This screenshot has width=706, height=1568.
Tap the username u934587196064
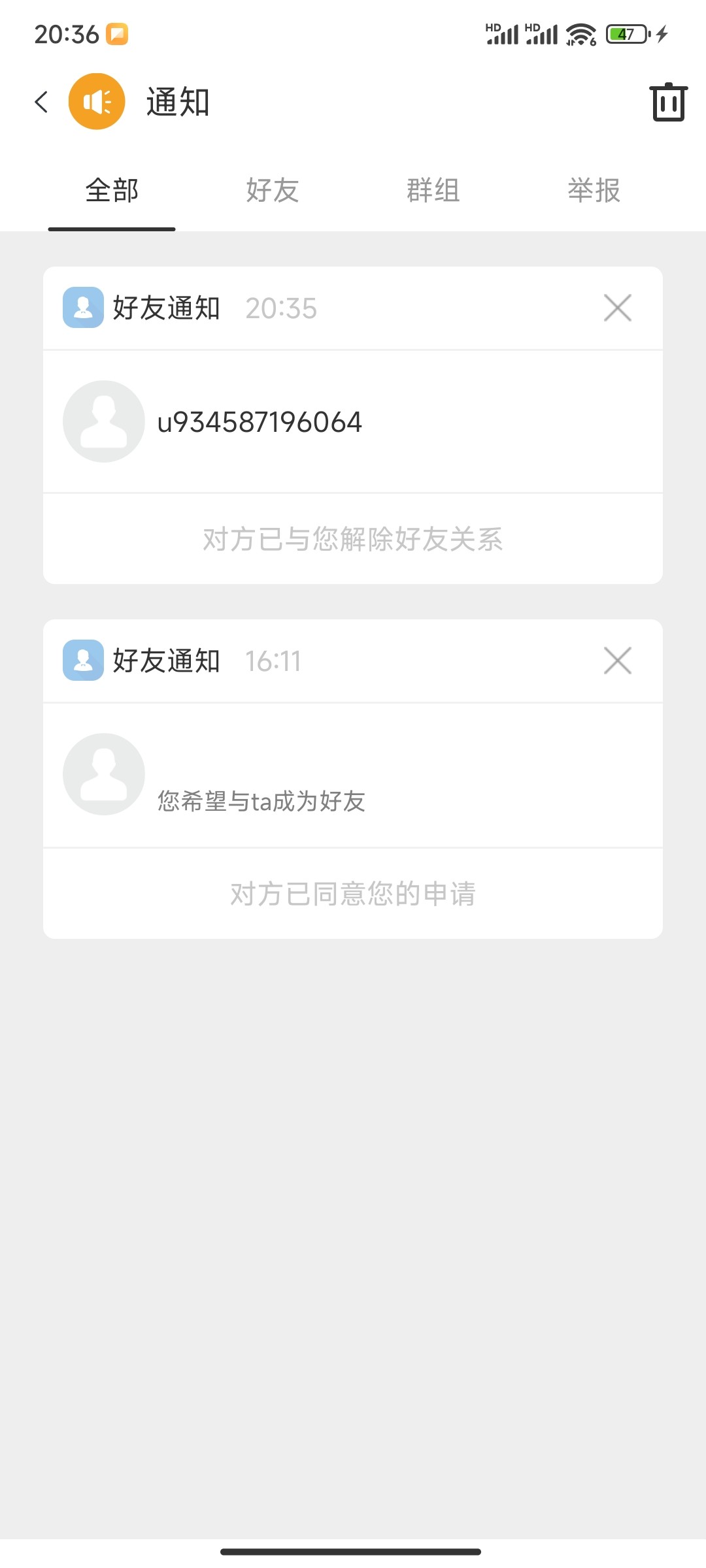[259, 421]
